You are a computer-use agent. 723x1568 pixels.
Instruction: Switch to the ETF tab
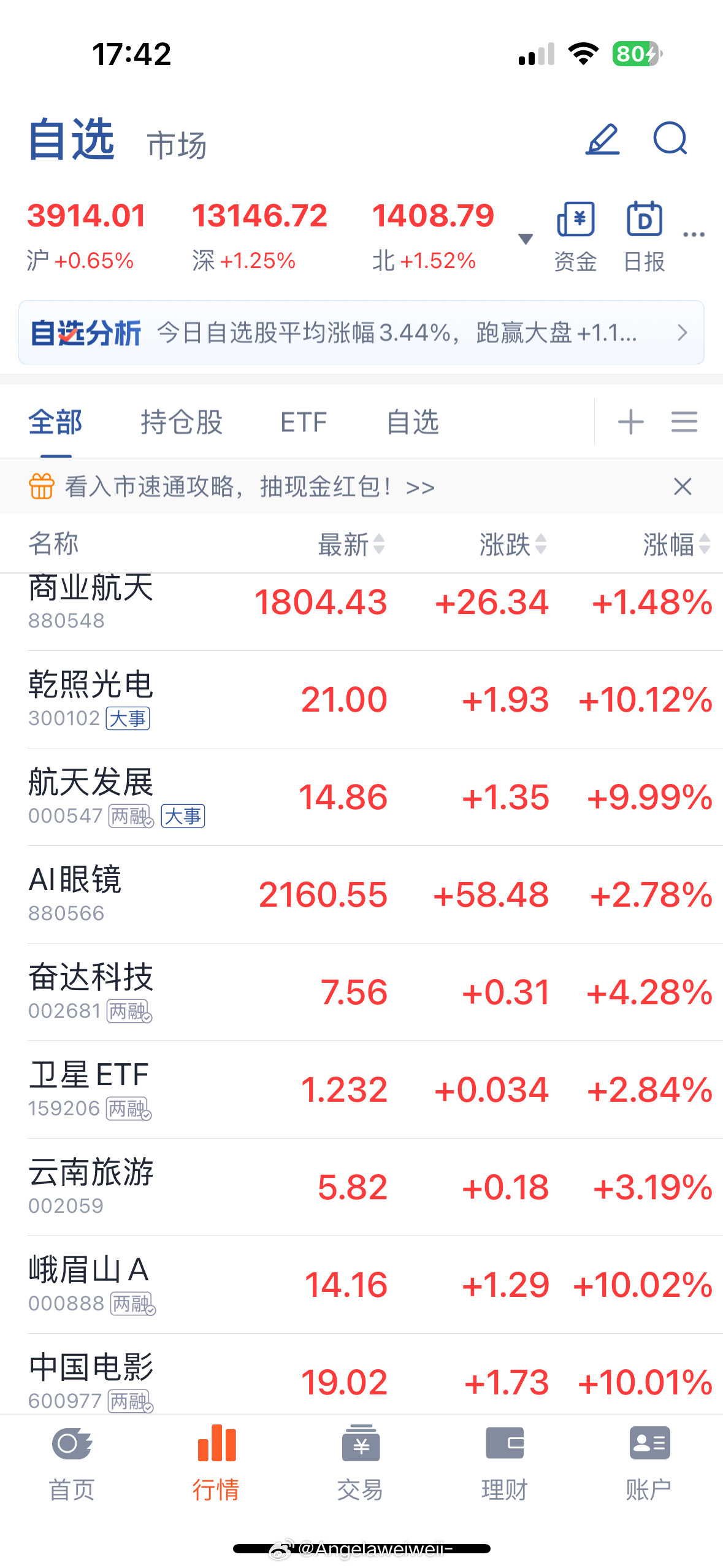click(304, 421)
